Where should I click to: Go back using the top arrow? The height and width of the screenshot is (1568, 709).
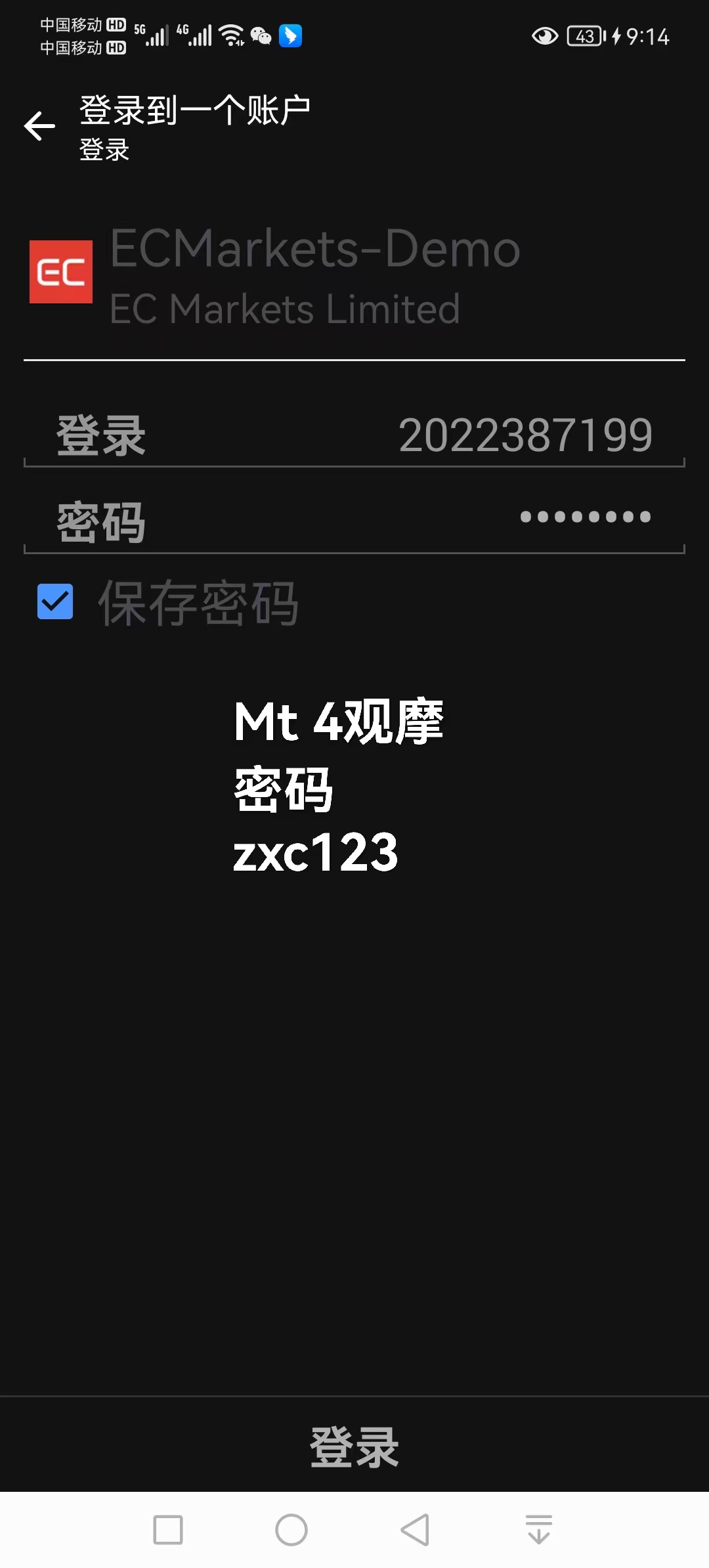point(39,126)
